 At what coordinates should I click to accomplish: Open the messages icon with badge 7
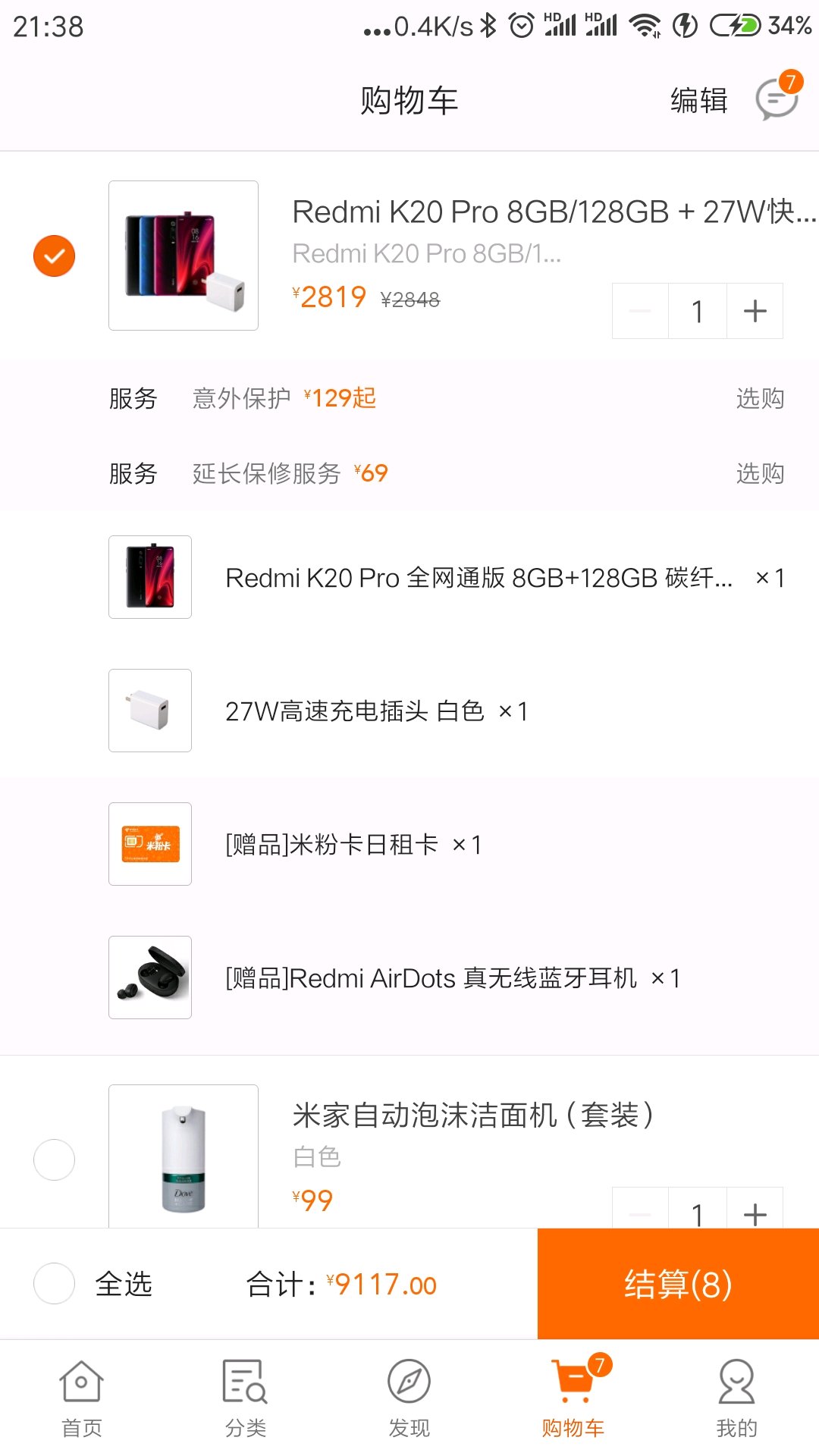777,99
